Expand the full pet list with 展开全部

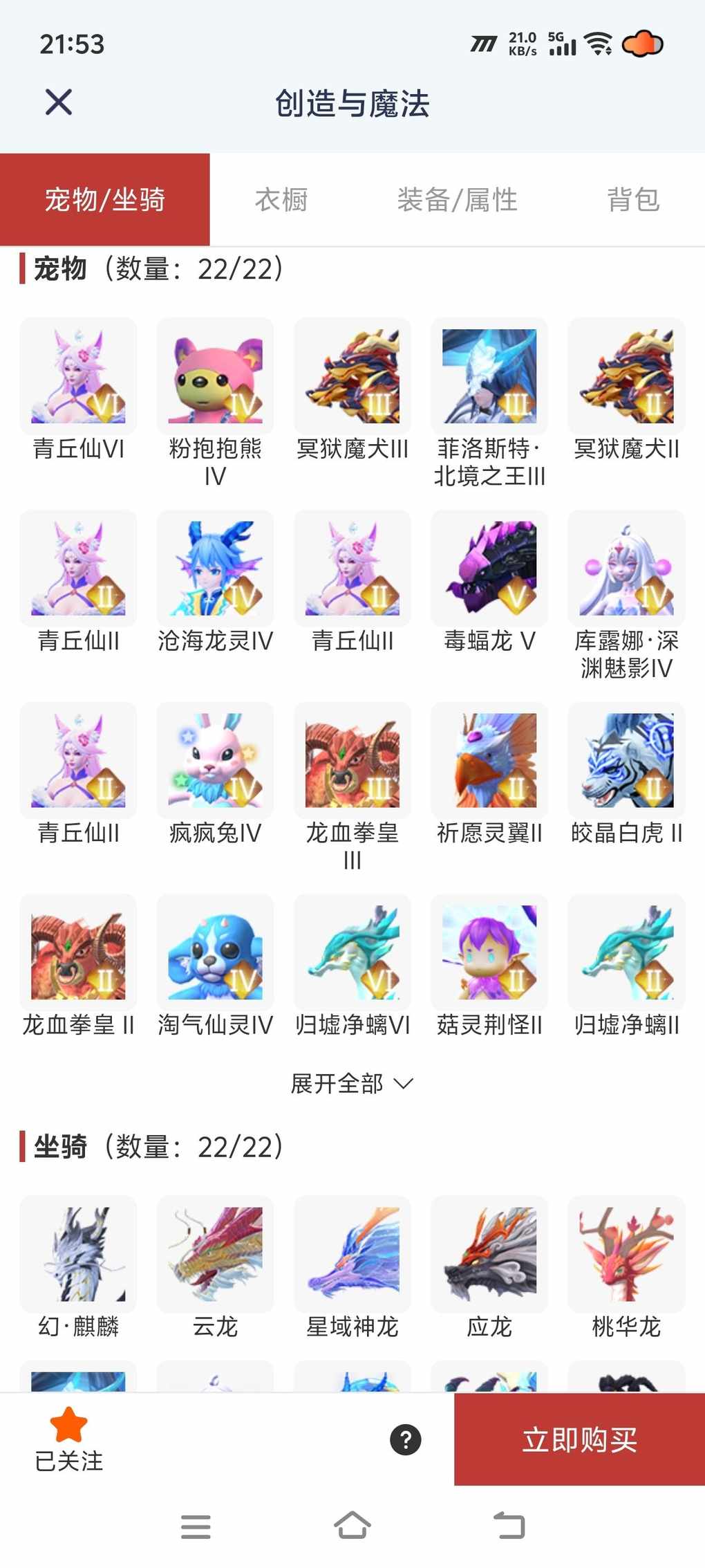352,1083
